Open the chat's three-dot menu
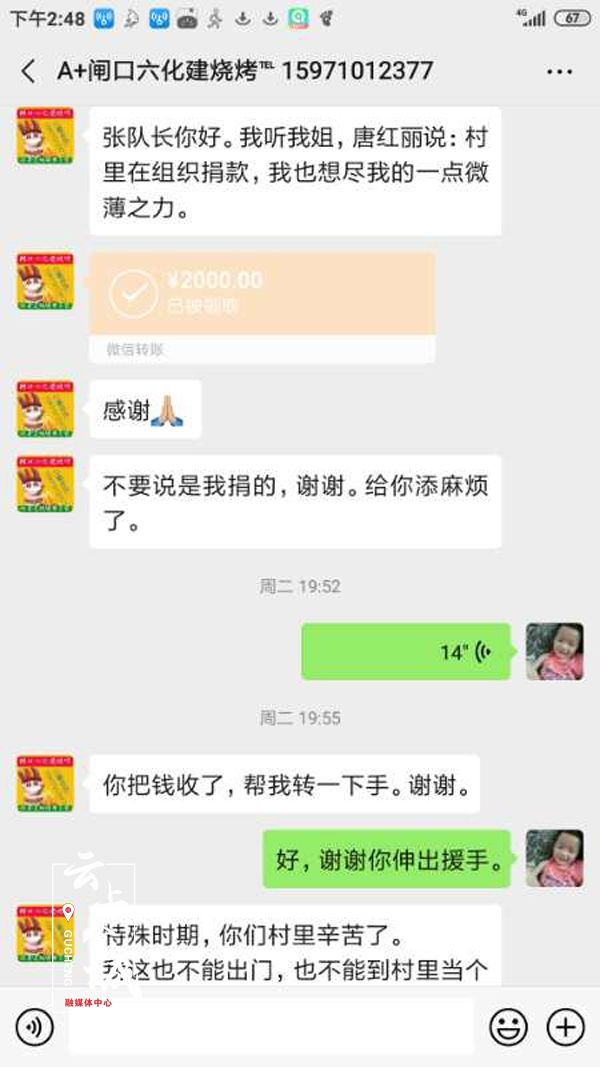 point(559,71)
